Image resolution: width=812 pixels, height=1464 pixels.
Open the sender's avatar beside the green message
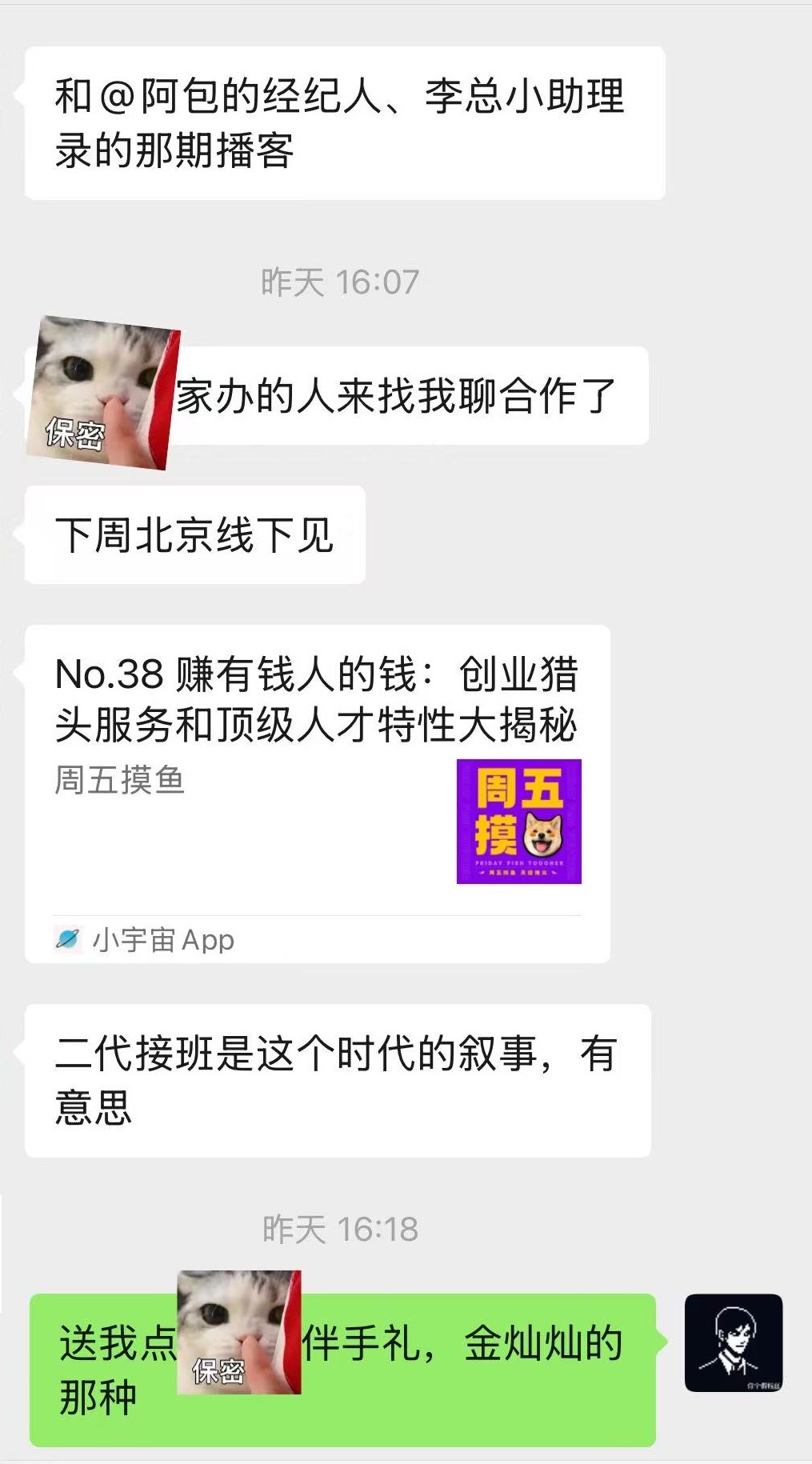tap(734, 1342)
